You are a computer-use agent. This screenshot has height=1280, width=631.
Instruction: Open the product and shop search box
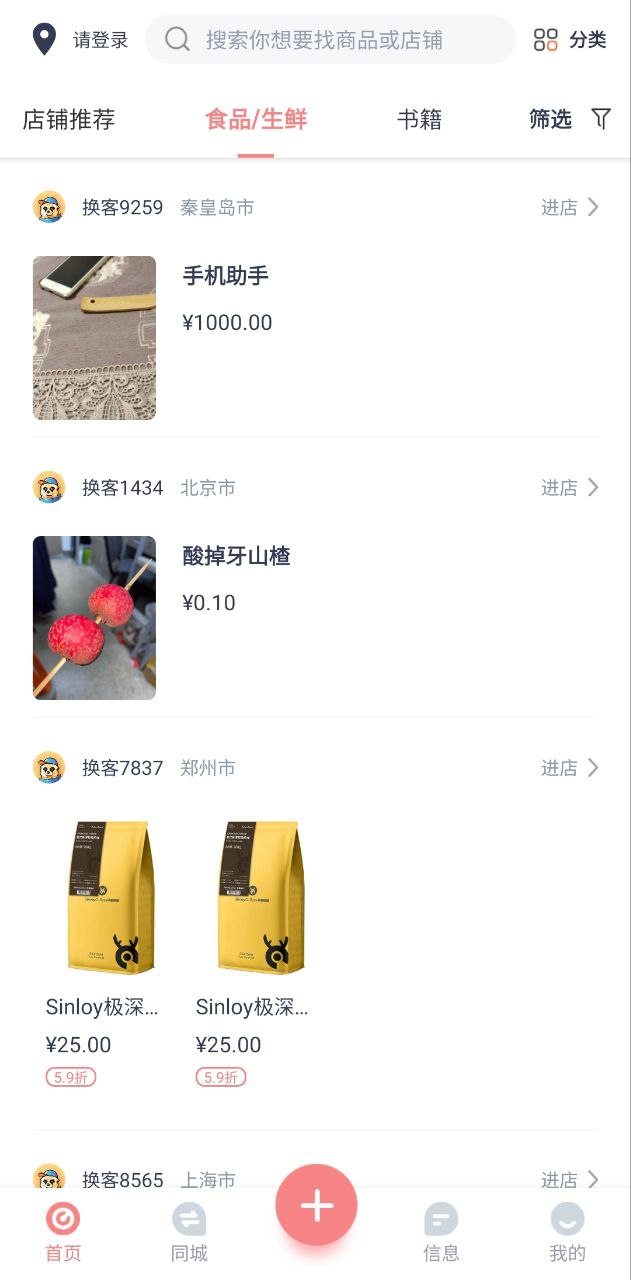pos(330,40)
